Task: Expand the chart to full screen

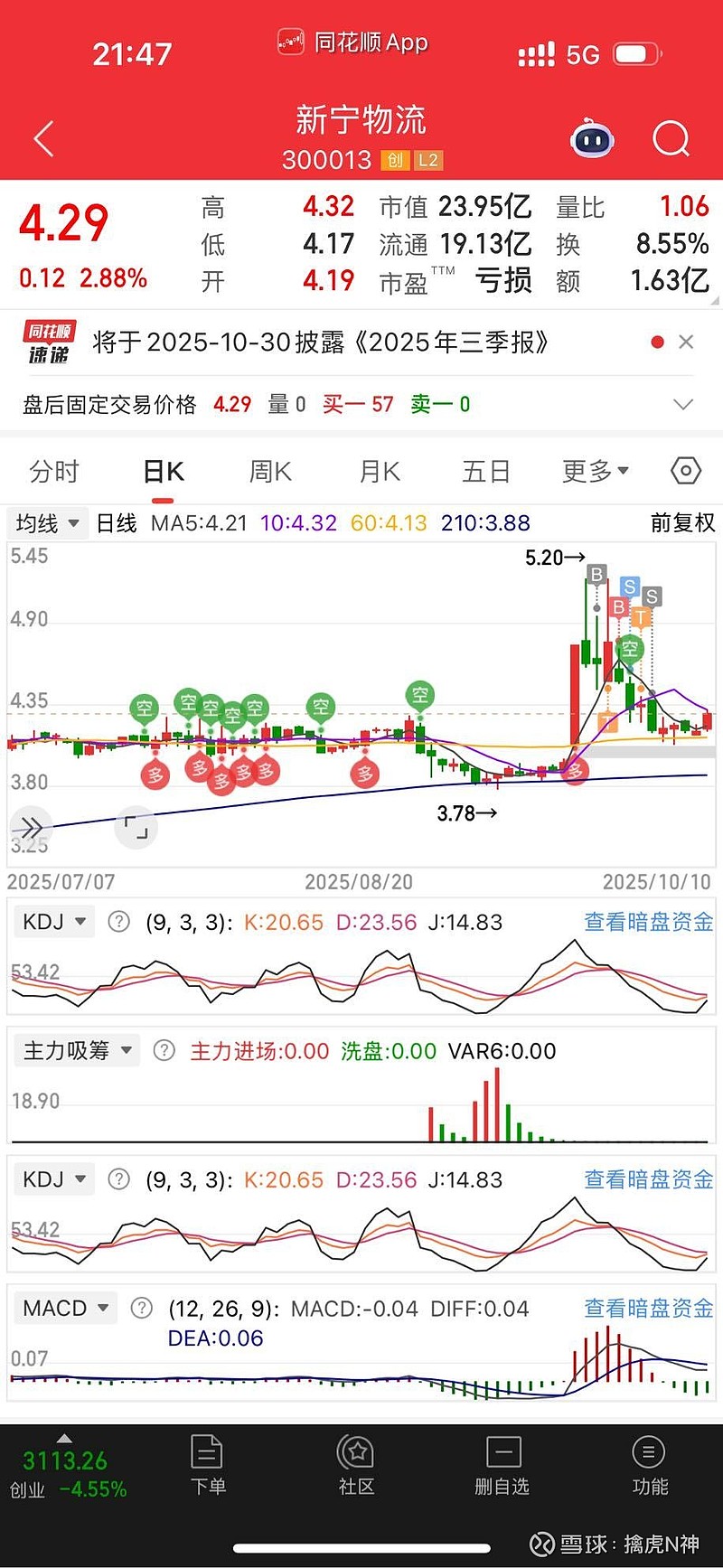Action: coord(136,826)
